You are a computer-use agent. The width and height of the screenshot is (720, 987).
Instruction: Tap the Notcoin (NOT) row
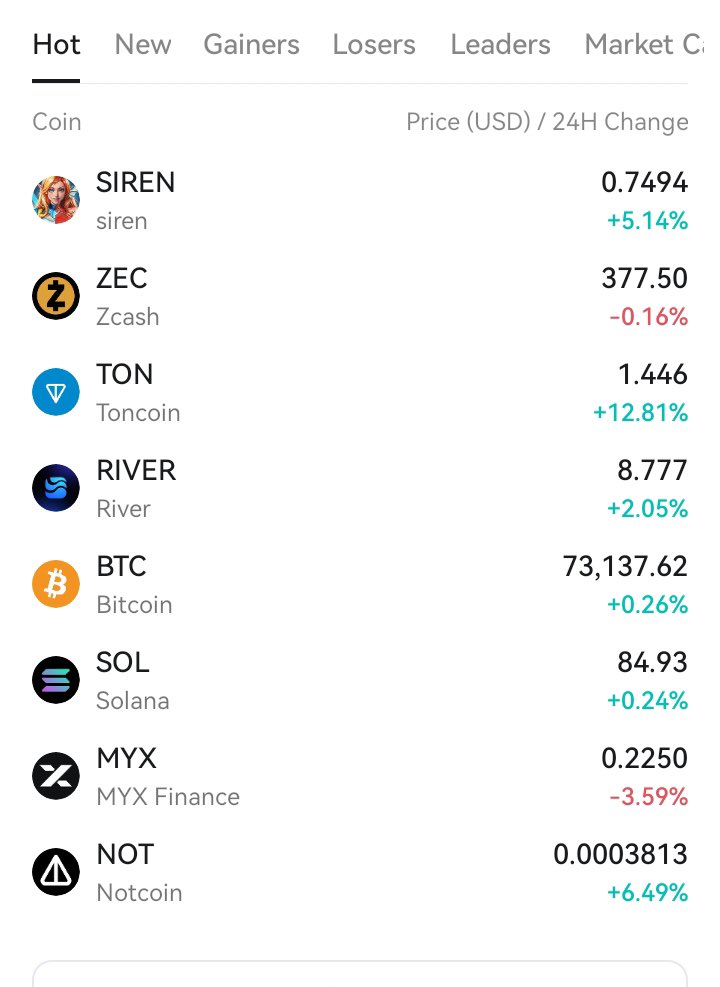pos(360,873)
